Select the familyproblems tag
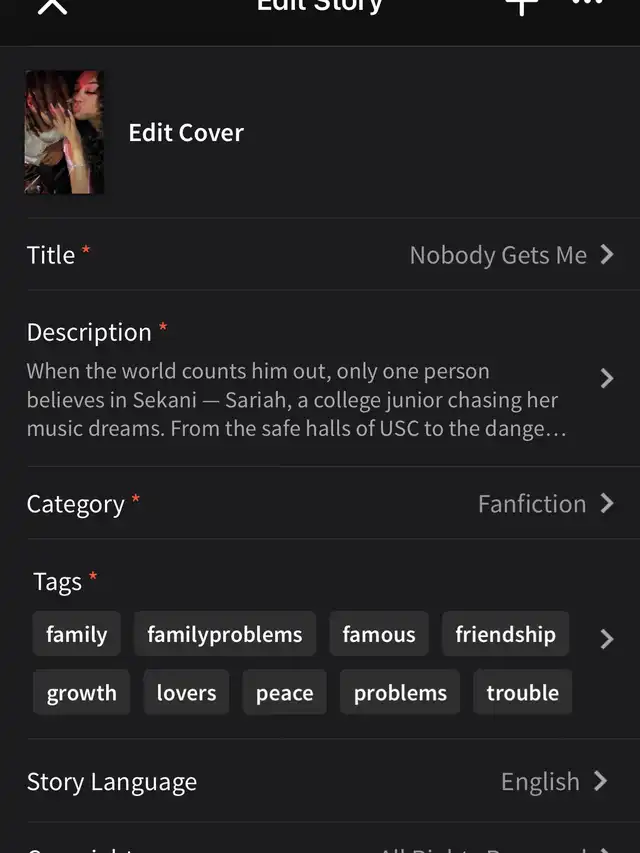 tap(224, 635)
